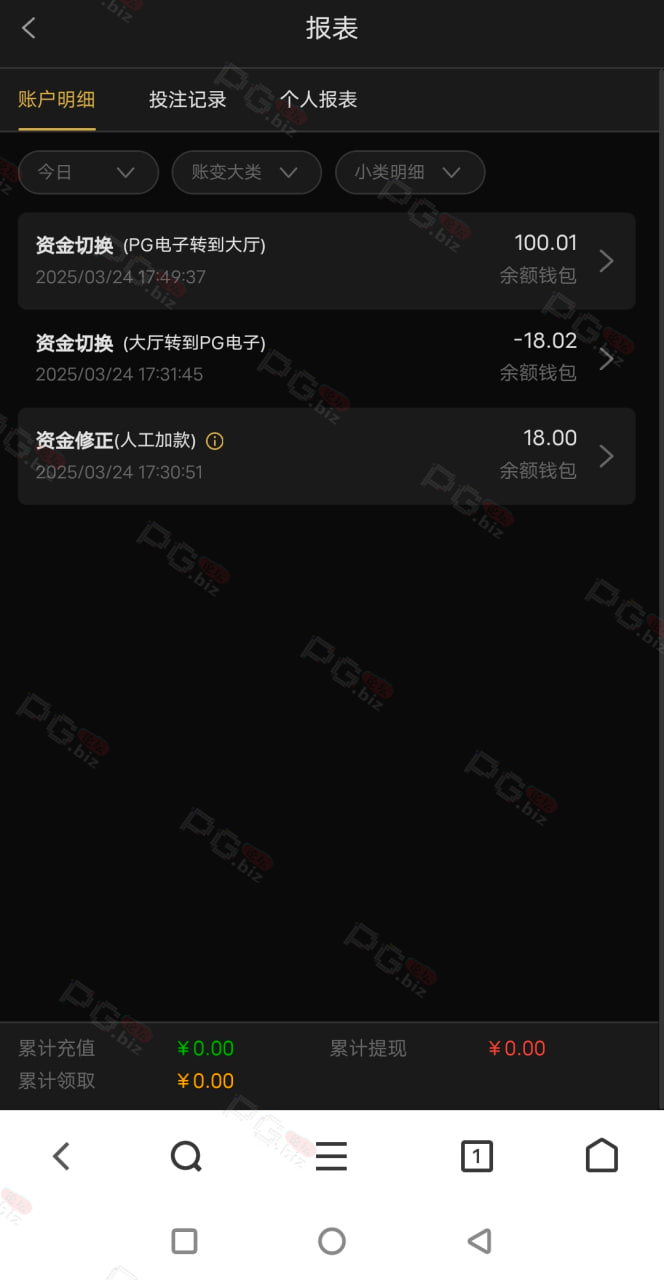Expand the 小类明细 filter dropdown
Viewport: 664px width, 1280px height.
click(x=410, y=172)
